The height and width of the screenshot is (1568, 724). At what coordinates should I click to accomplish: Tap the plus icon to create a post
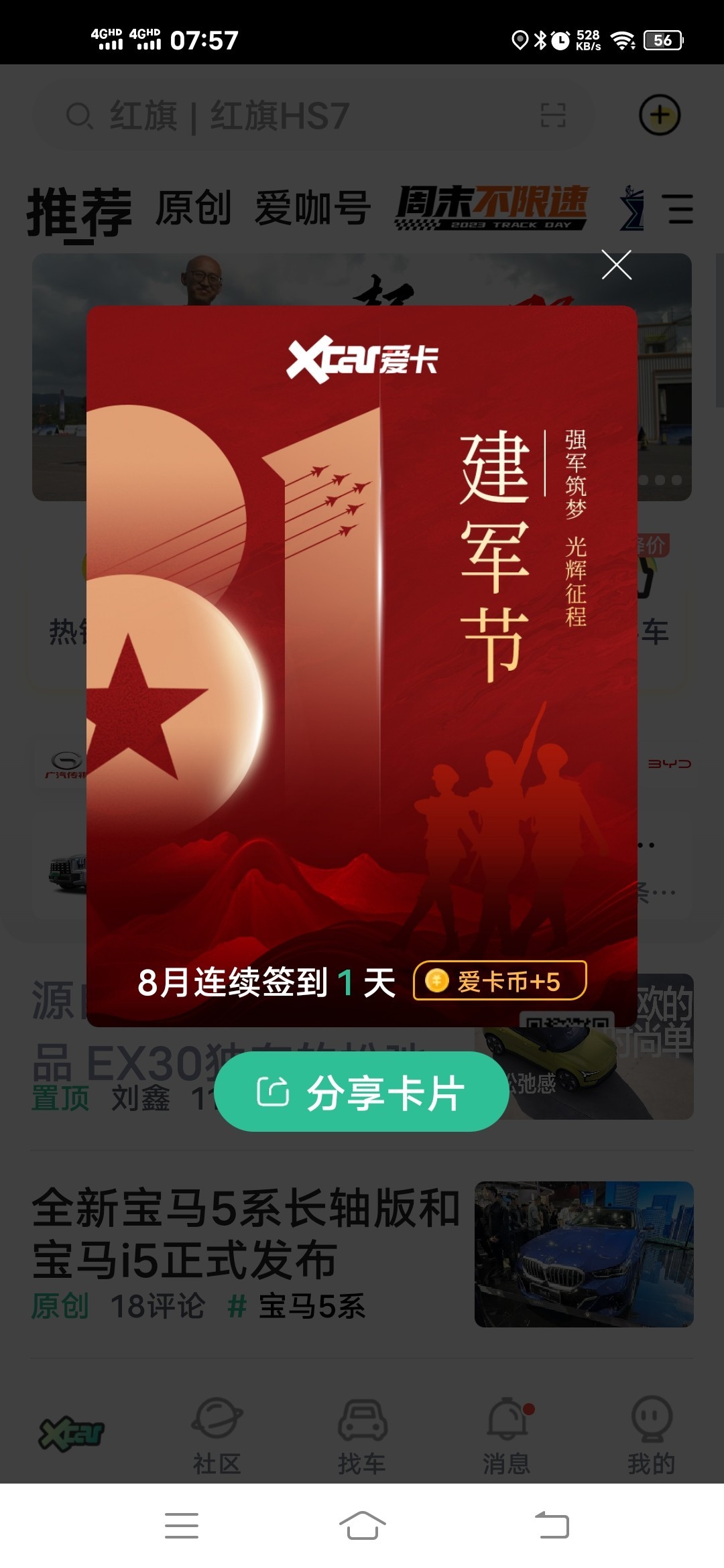click(660, 115)
